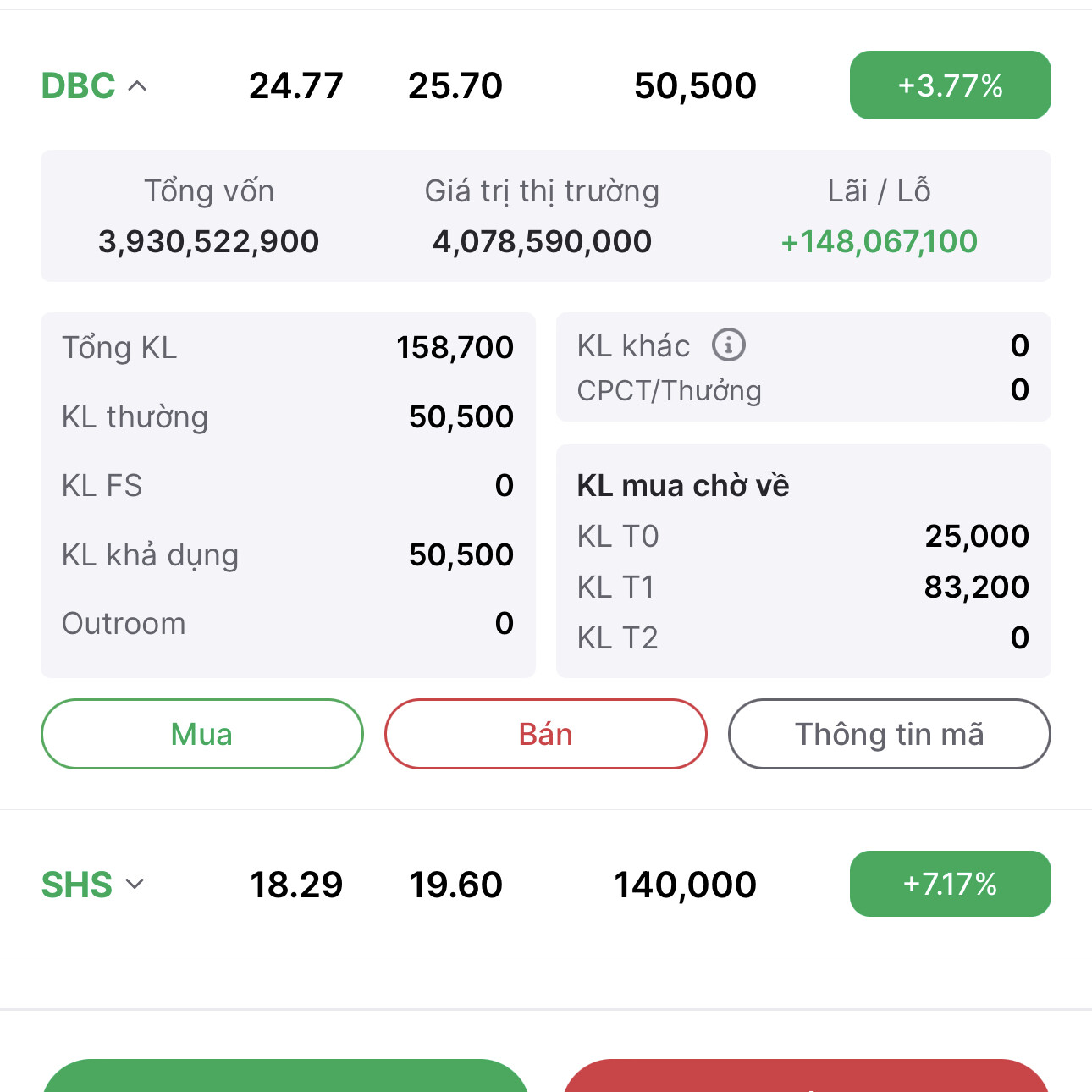Screen dimensions: 1092x1092
Task: Expand the SHS stock row
Action: coord(135,885)
